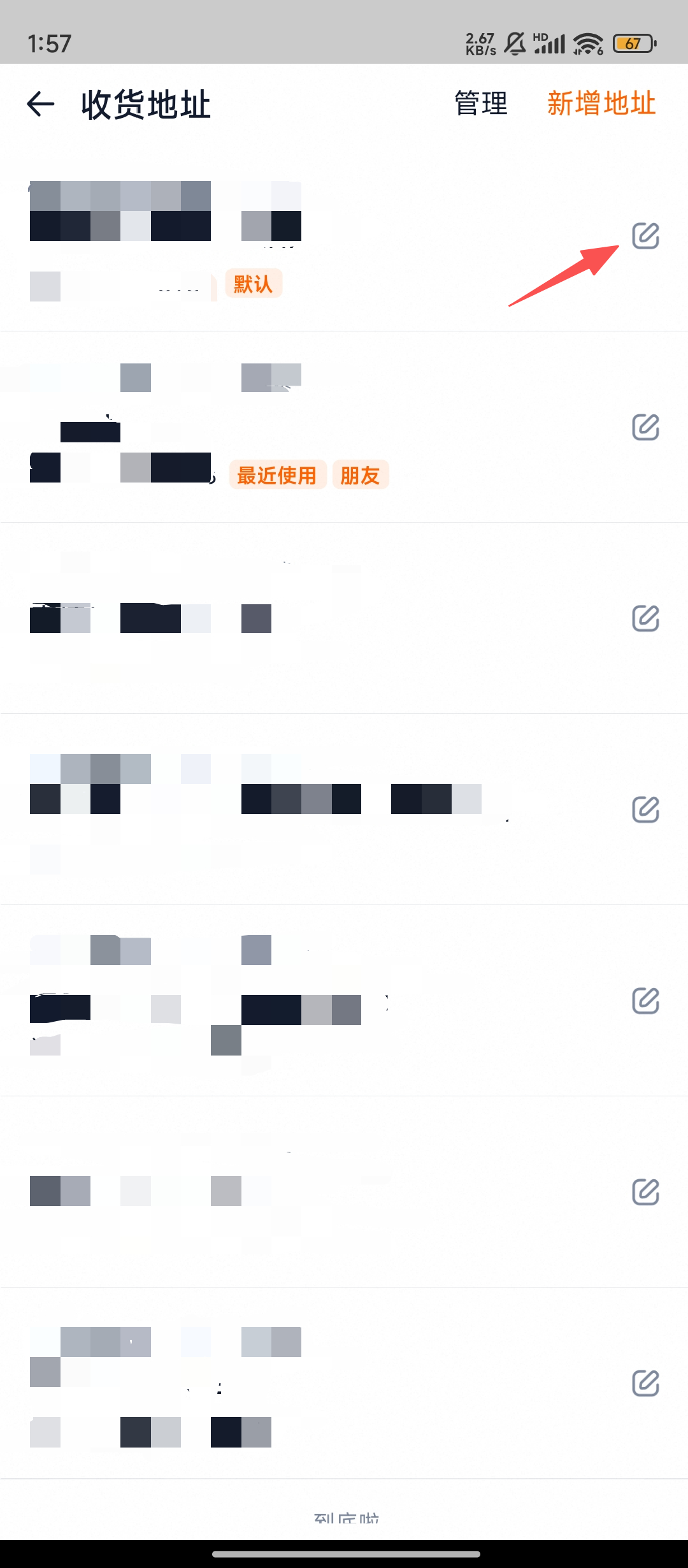This screenshot has width=688, height=1568.
Task: Edit the address tagged 朋友
Action: pos(645,427)
